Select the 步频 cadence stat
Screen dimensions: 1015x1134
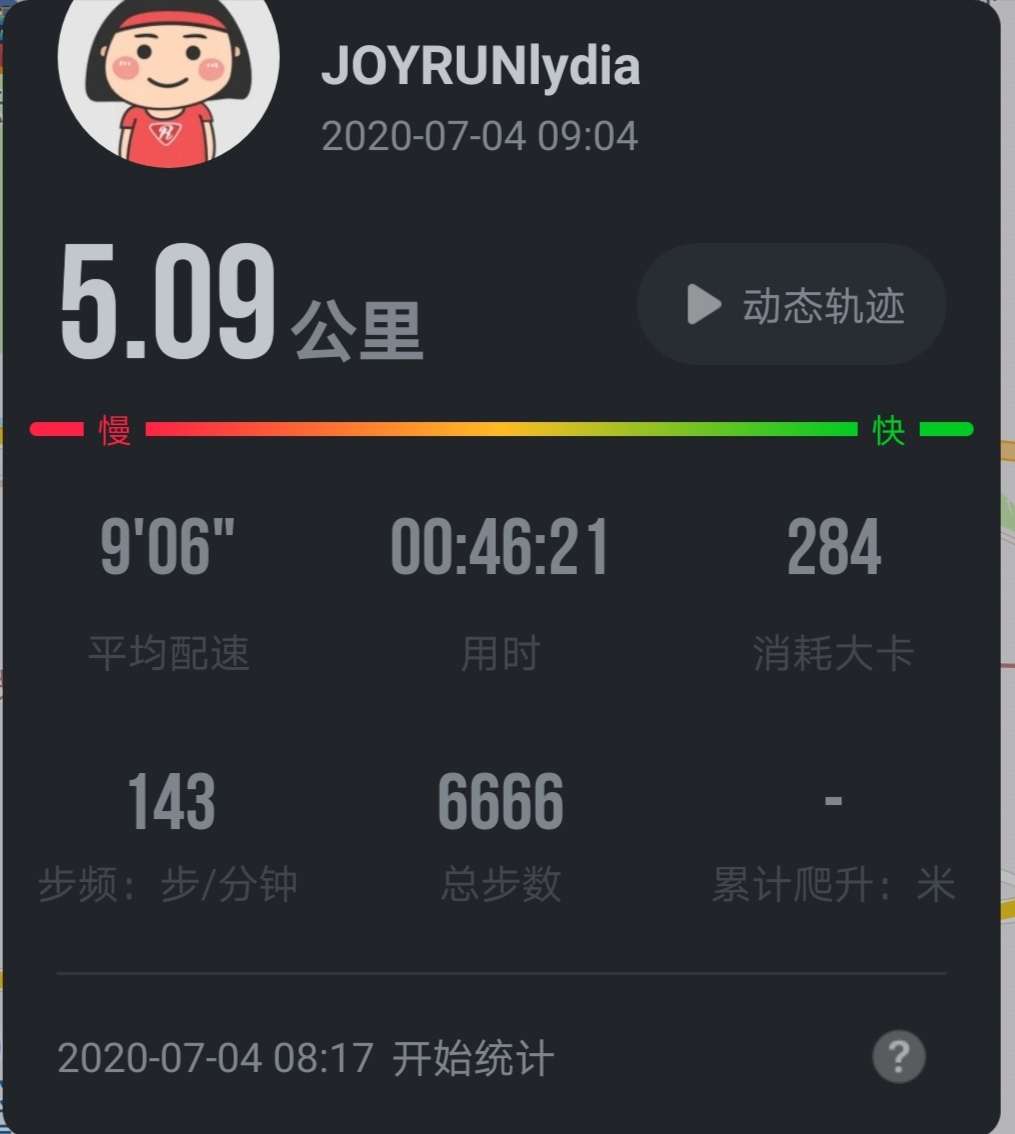click(170, 840)
